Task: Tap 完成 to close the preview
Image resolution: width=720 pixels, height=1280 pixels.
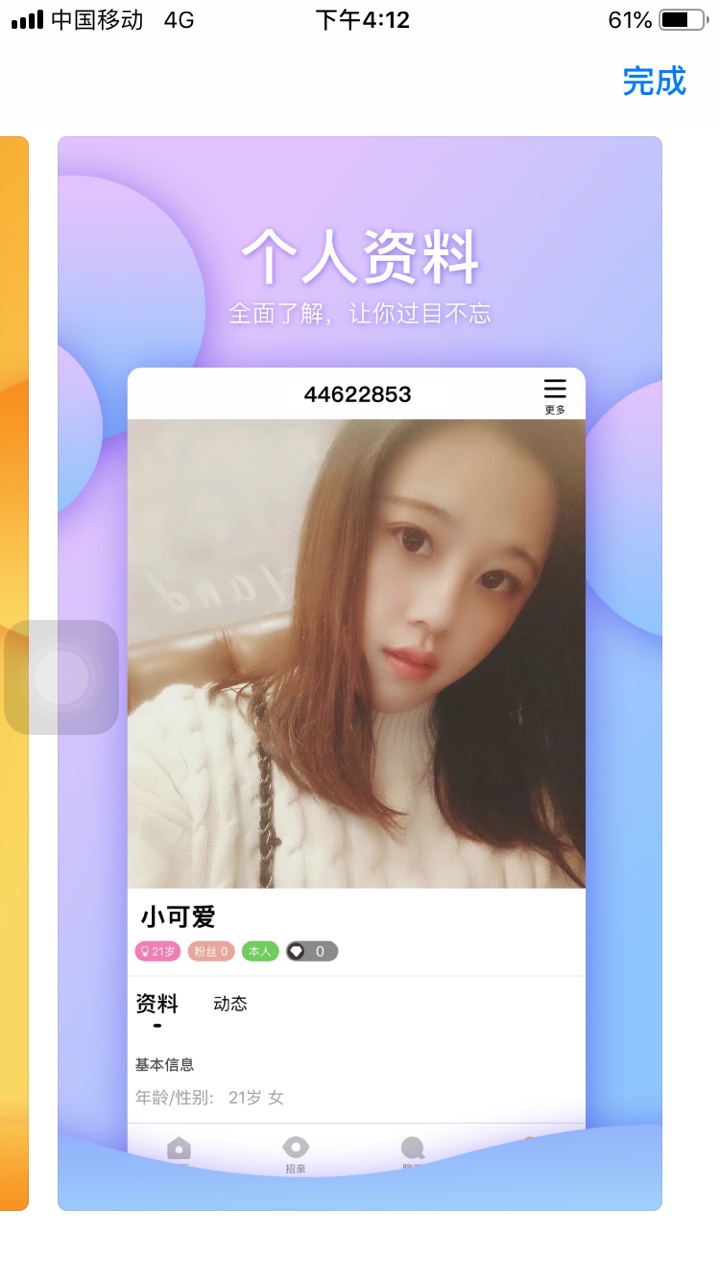Action: click(654, 81)
